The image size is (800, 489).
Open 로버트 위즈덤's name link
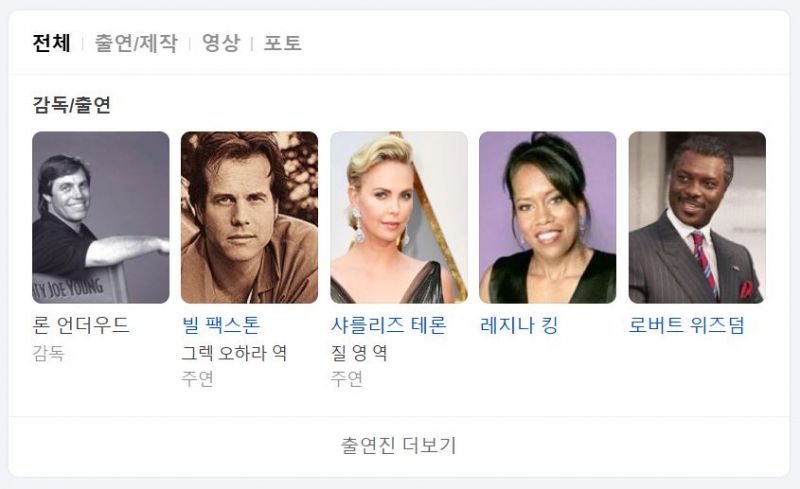coord(687,326)
